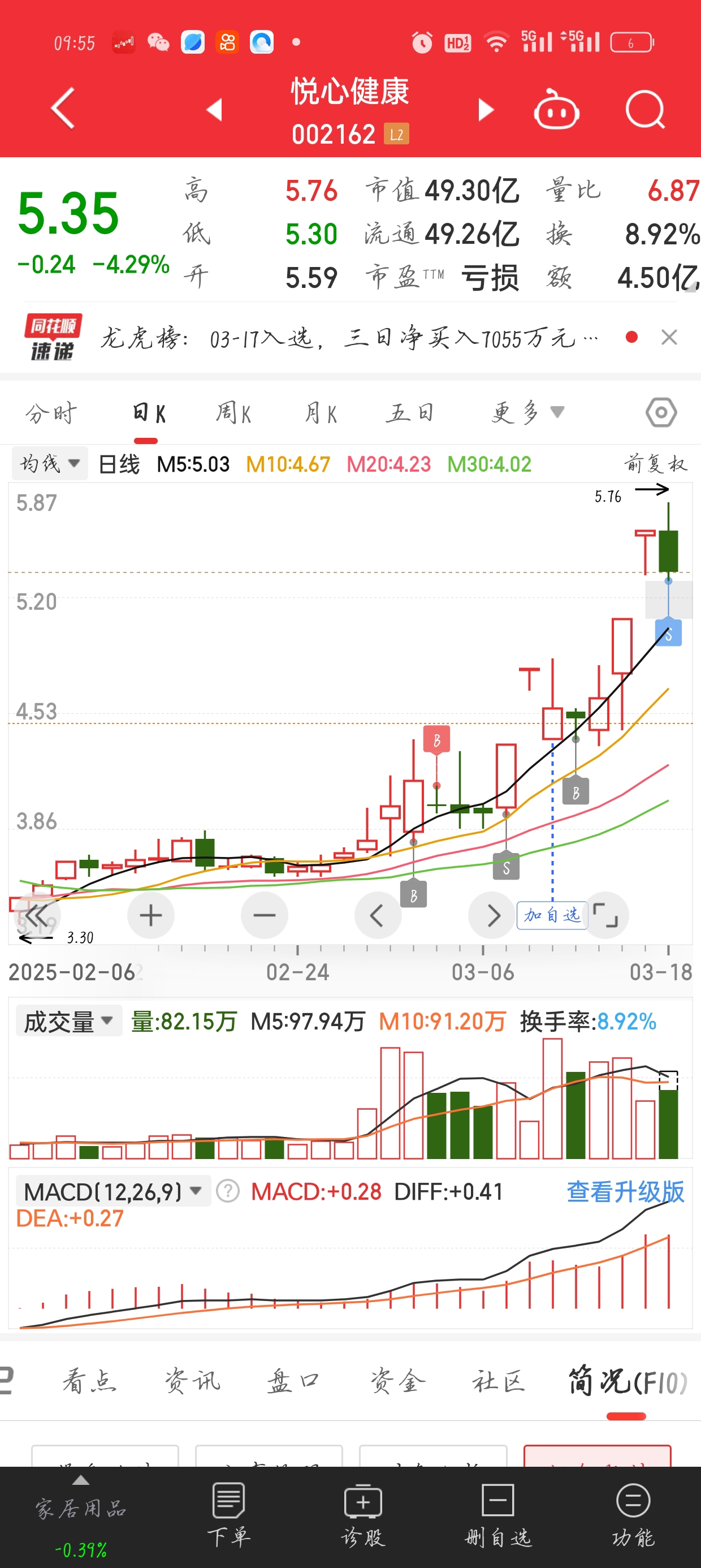Switch to the previous stock
The height and width of the screenshot is (1568, 701).
point(214,110)
